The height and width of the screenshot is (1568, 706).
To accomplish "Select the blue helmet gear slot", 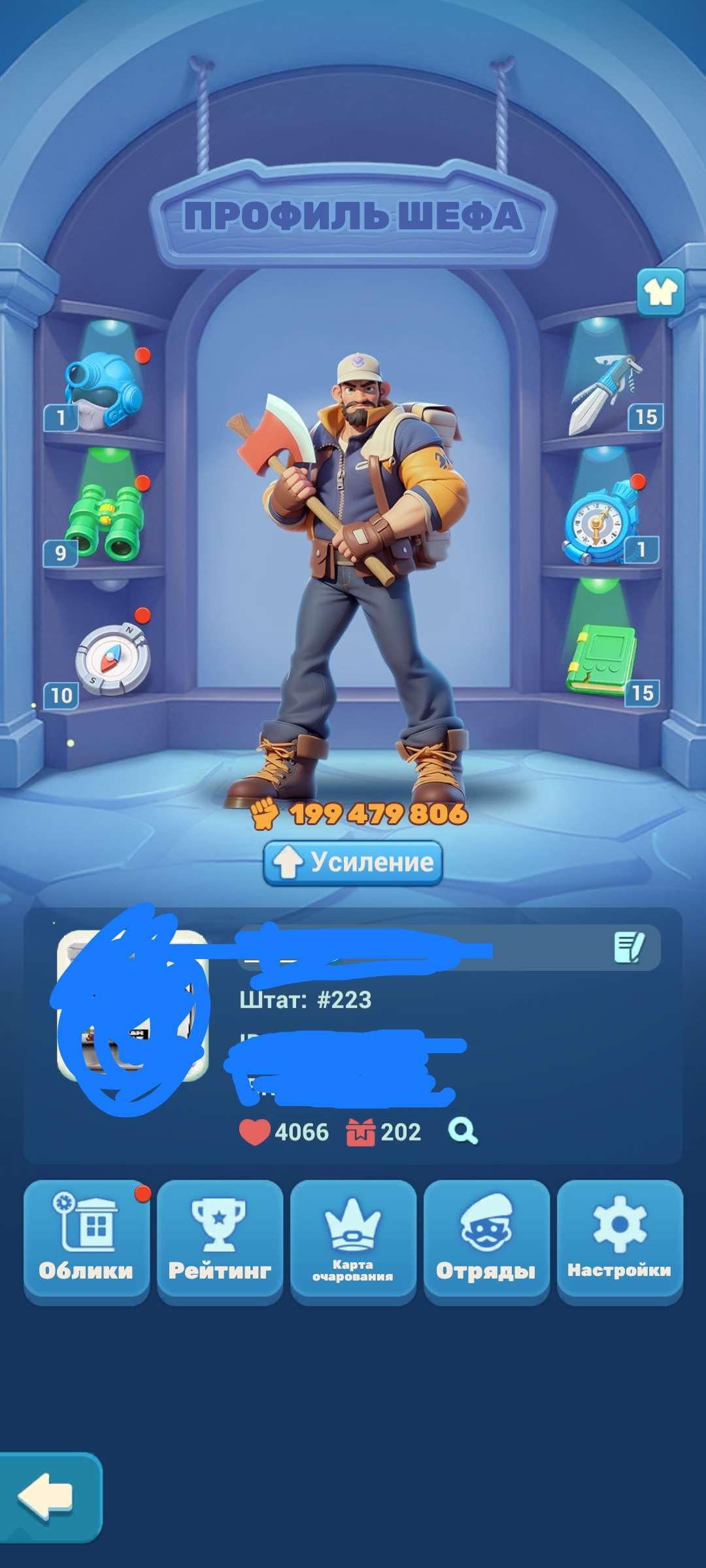I will [103, 391].
